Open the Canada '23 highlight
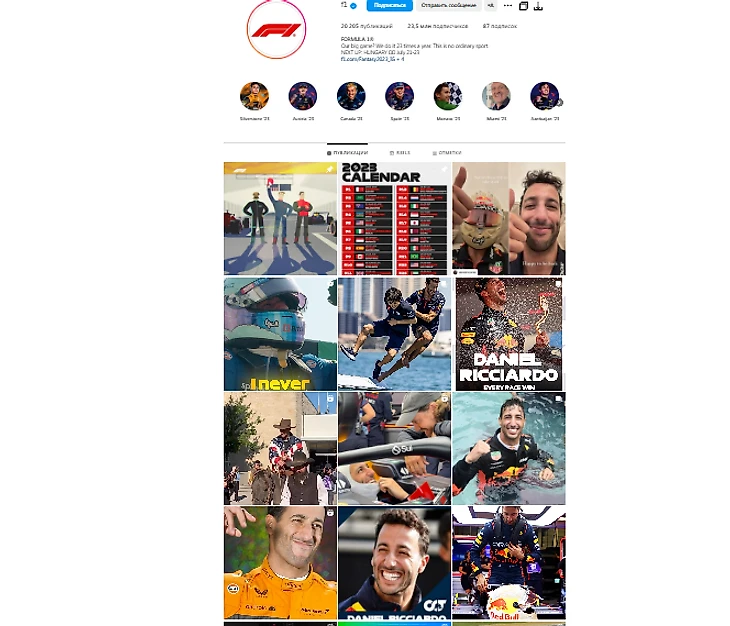This screenshot has height=626, width=730. [x=351, y=96]
